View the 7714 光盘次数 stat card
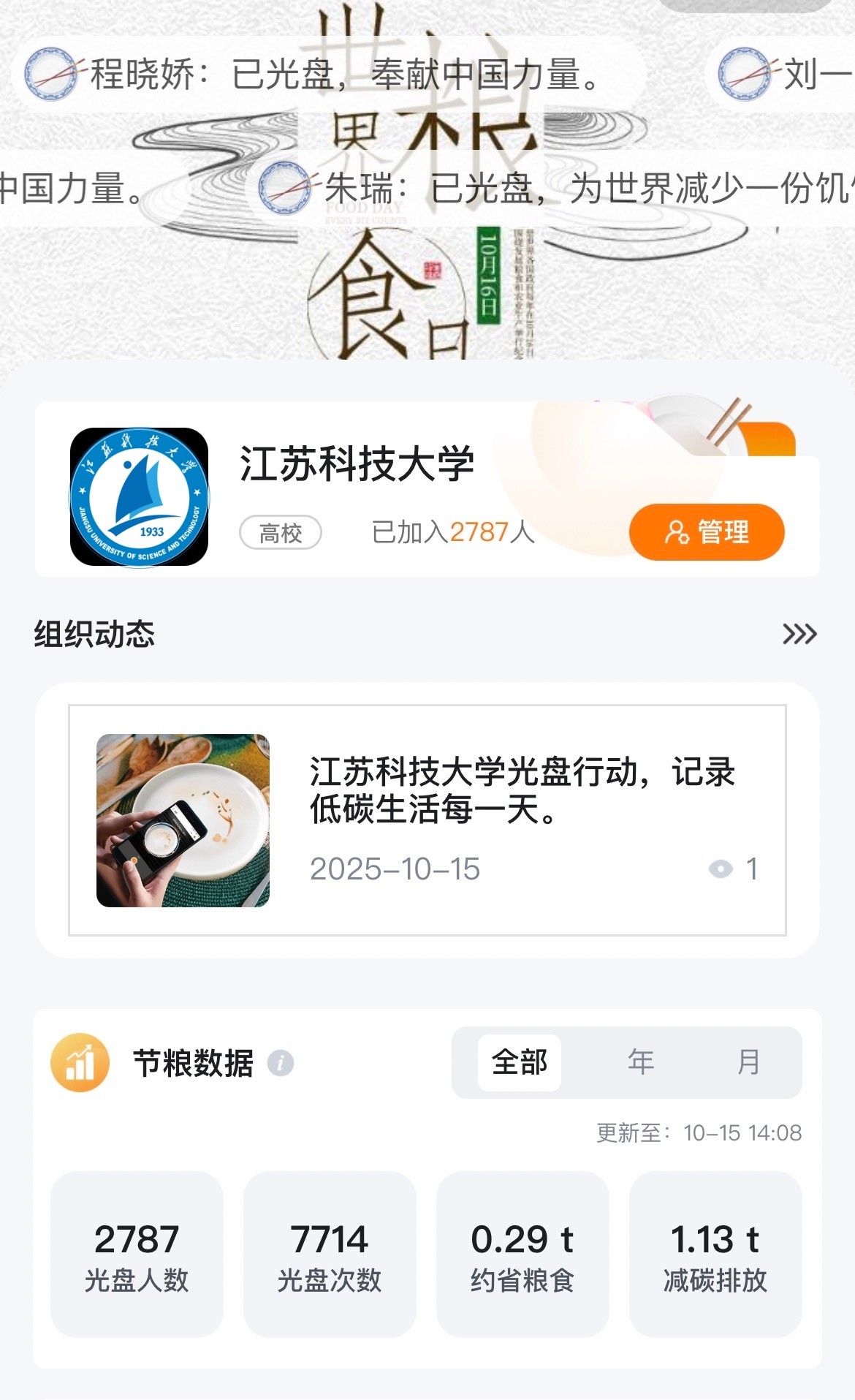855x1400 pixels. [330, 1255]
